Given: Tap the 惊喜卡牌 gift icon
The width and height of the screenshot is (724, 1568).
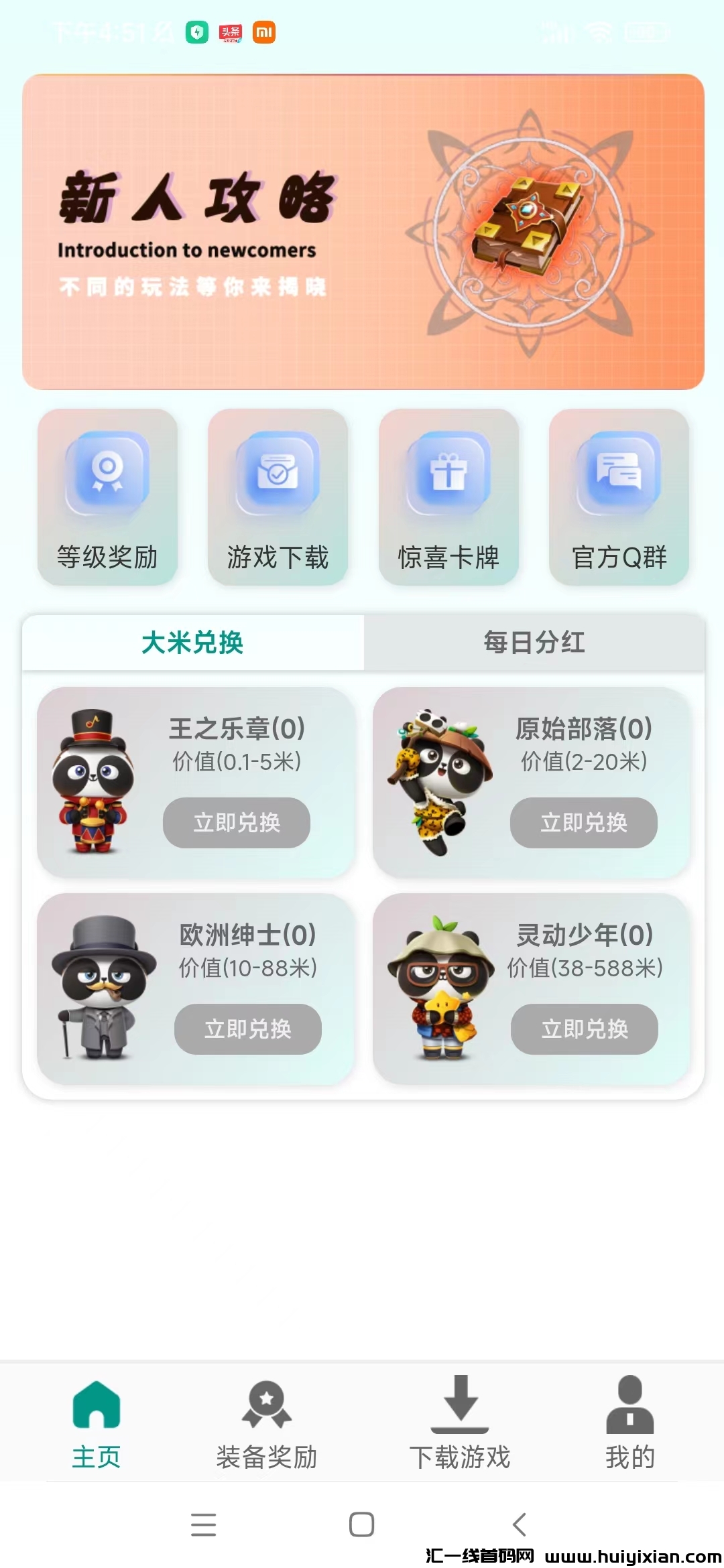Looking at the screenshot, I should [x=448, y=472].
